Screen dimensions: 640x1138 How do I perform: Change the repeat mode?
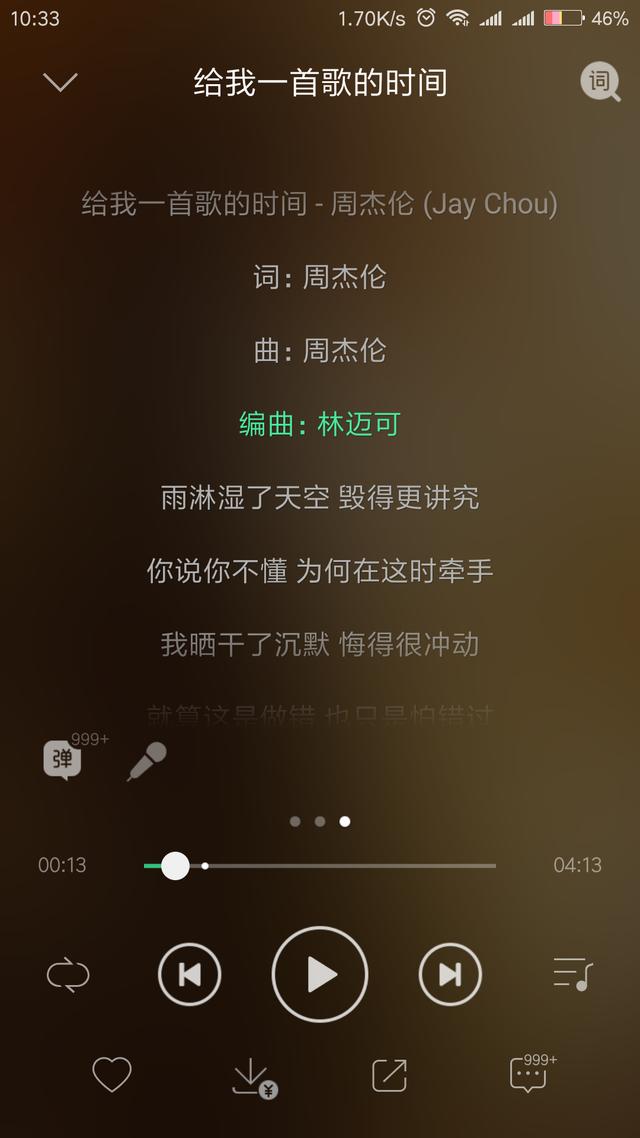(68, 974)
